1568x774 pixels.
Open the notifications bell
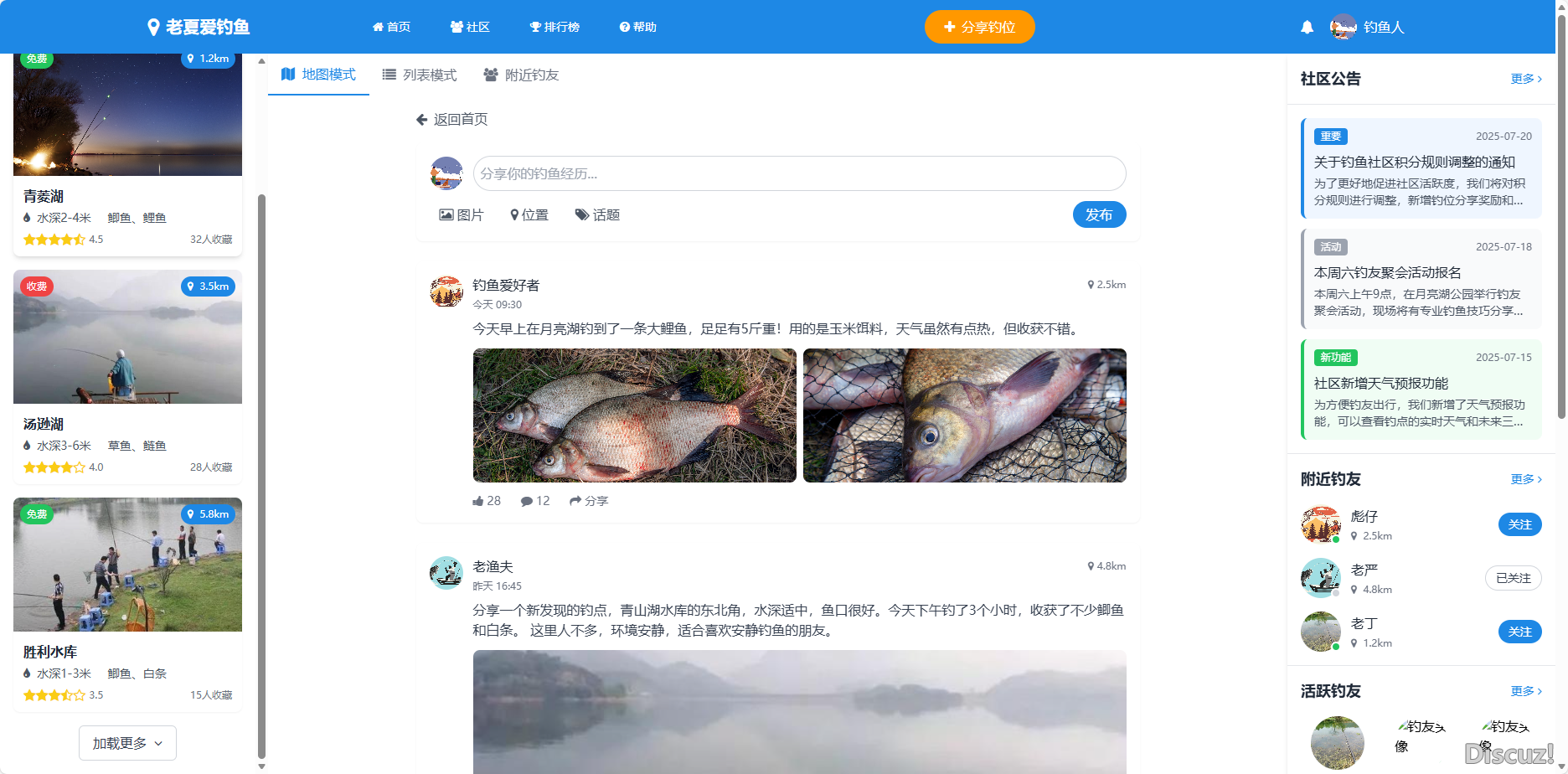tap(1307, 27)
